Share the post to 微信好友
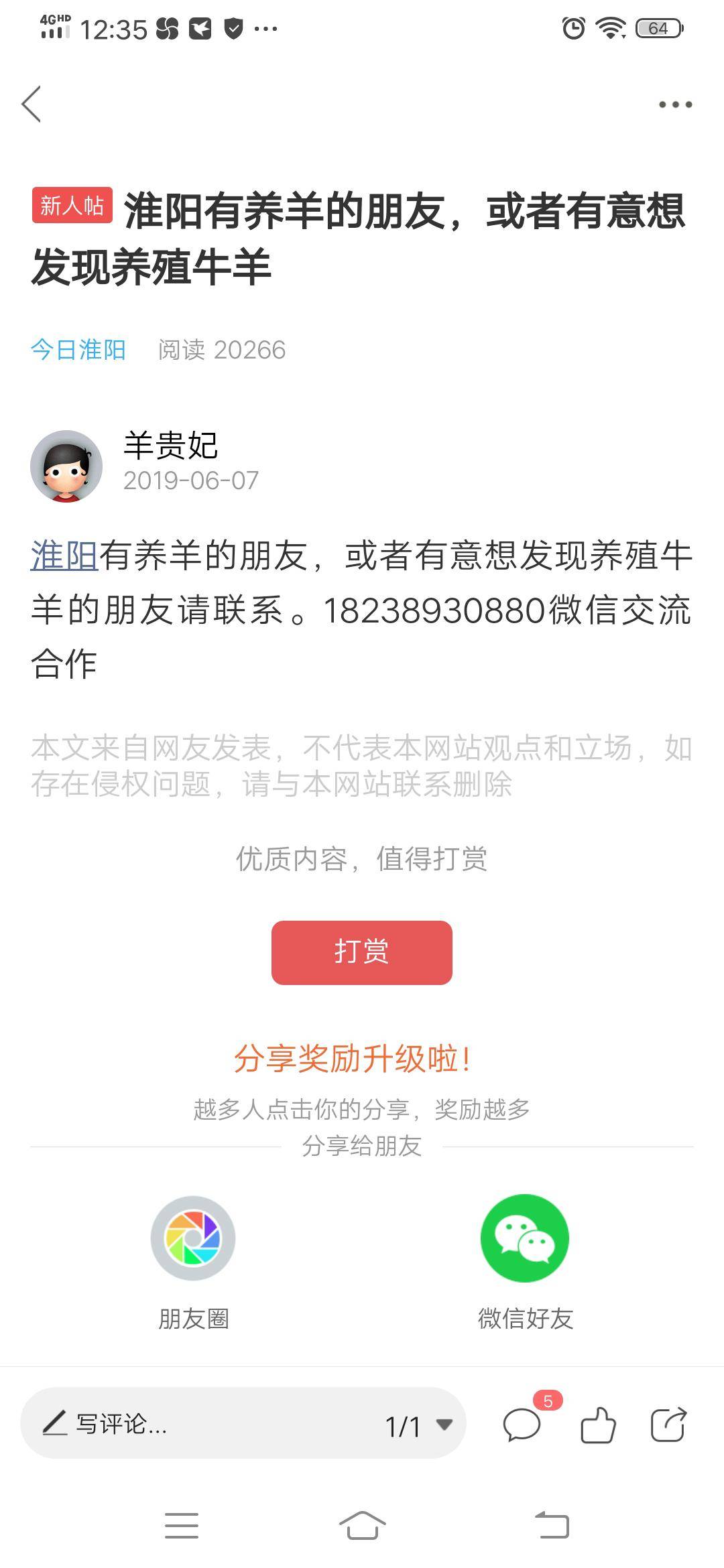This screenshot has height=1568, width=724. tap(525, 1238)
